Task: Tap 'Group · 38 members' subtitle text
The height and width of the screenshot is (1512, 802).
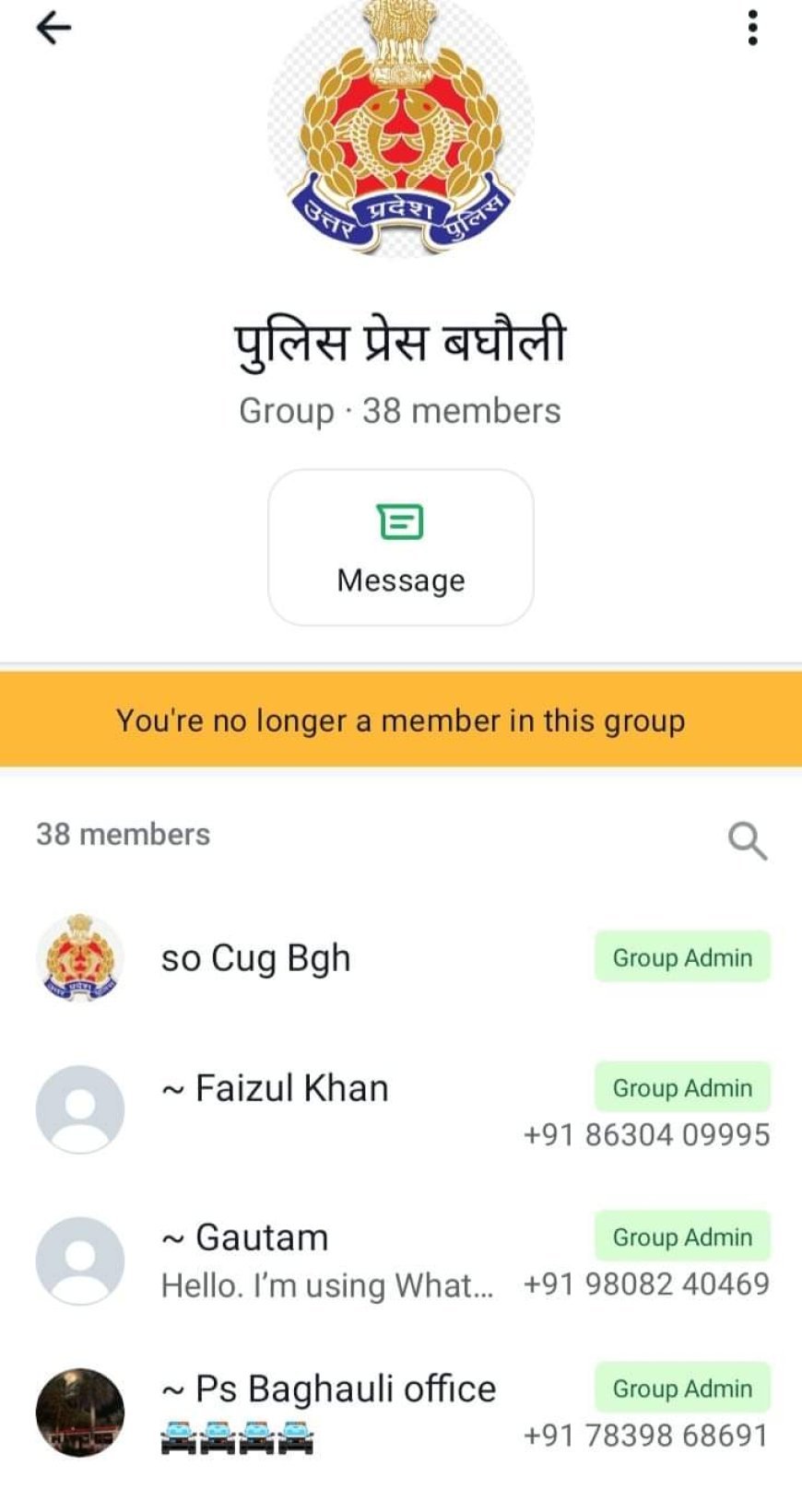Action: click(x=400, y=411)
